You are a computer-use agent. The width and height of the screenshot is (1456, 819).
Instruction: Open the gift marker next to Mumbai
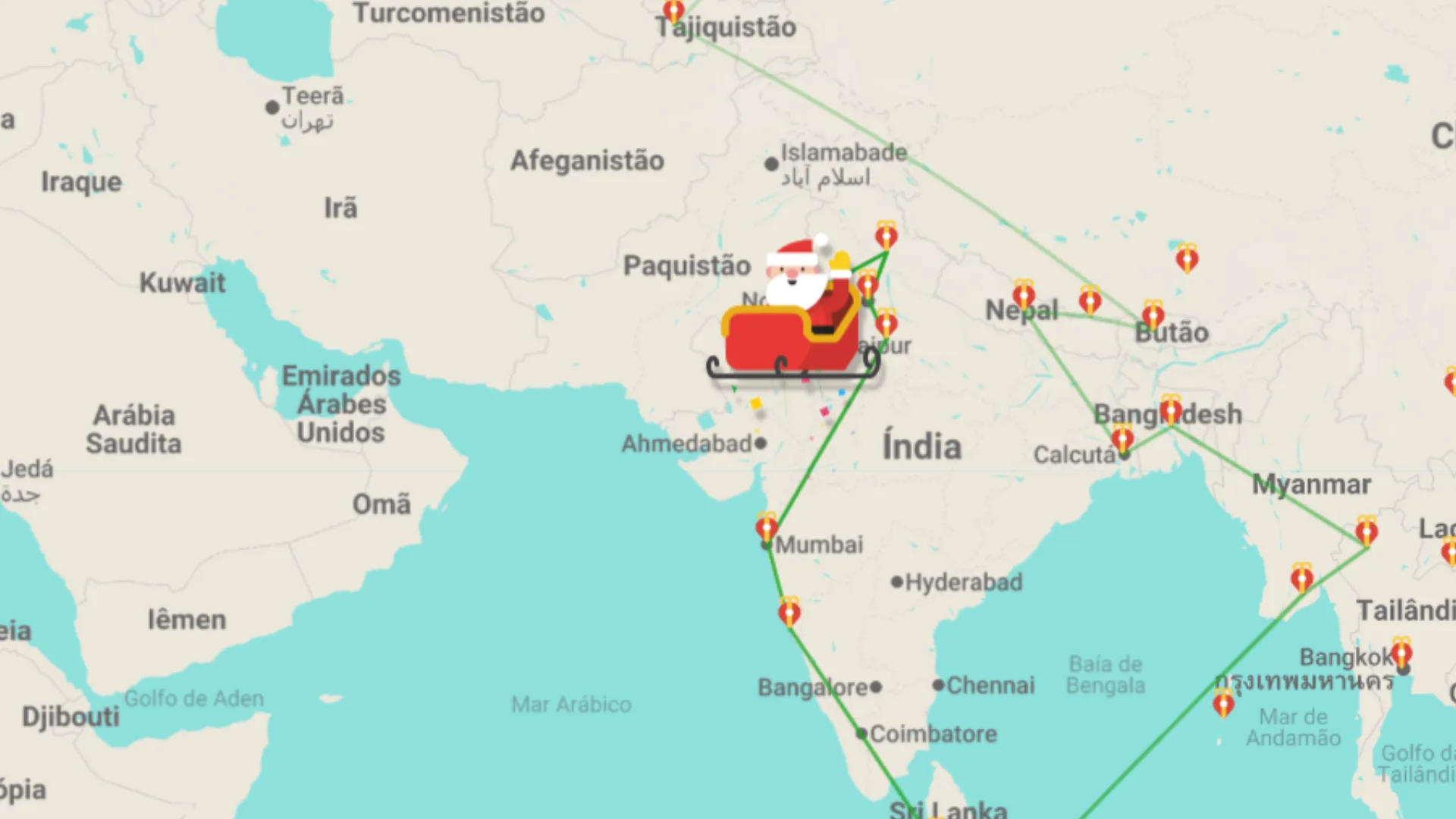(x=767, y=526)
